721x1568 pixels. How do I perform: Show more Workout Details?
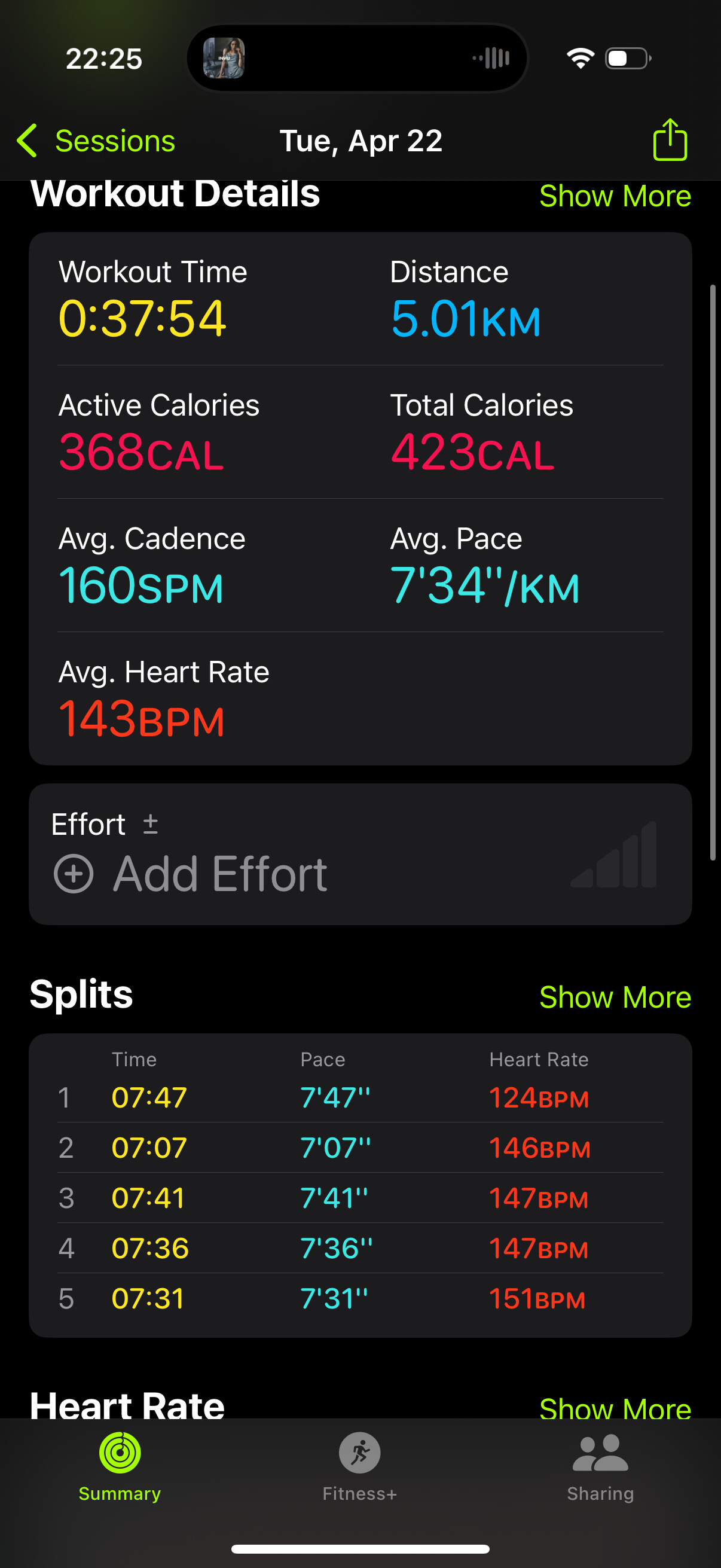[615, 196]
